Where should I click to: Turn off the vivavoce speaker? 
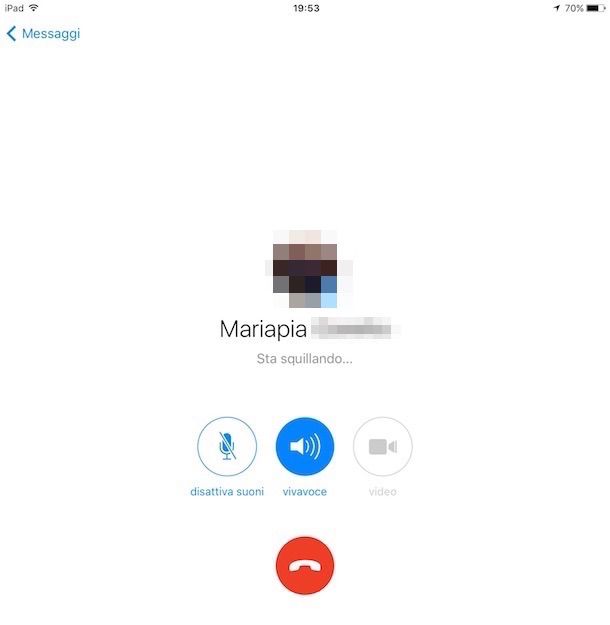(x=305, y=446)
